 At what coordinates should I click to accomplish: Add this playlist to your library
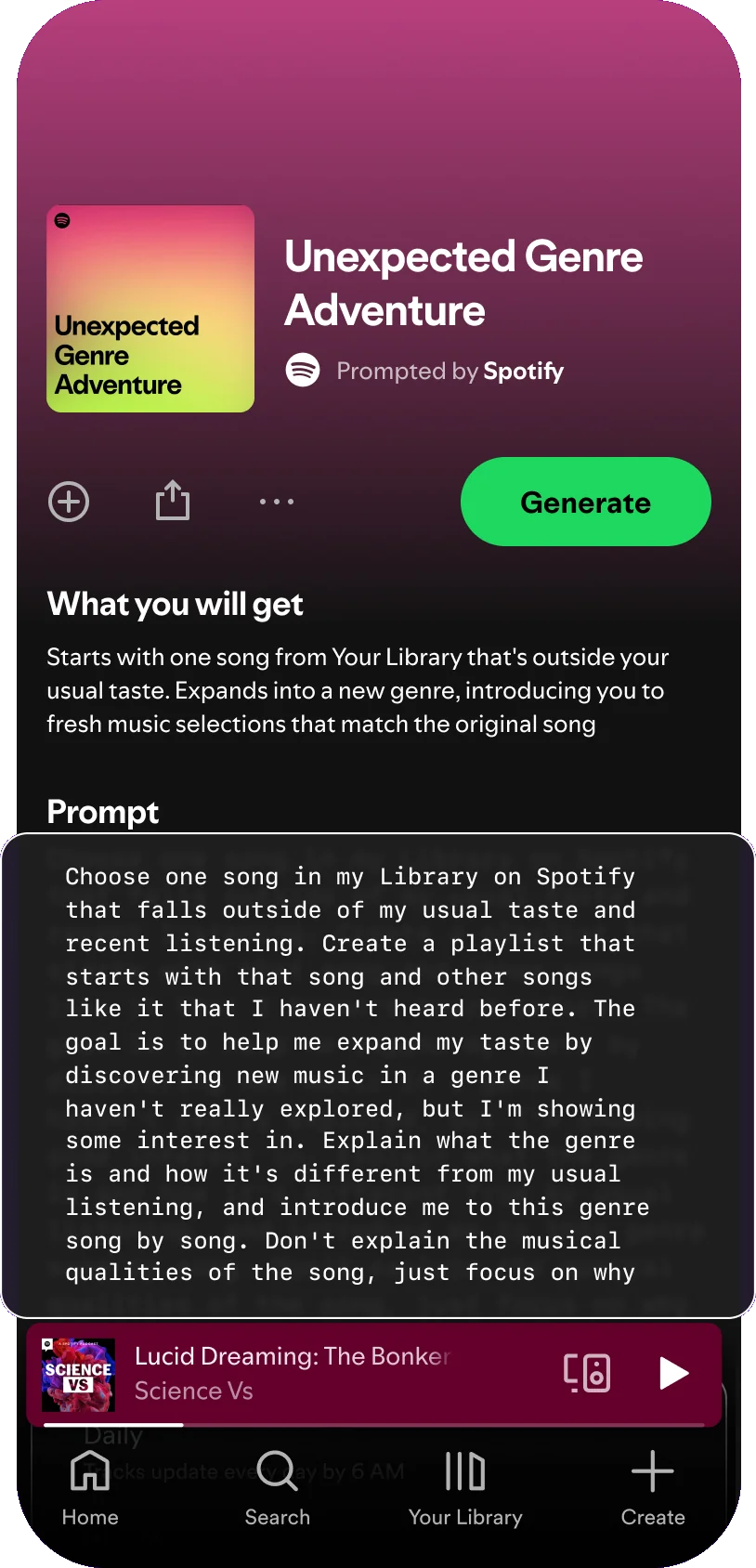click(x=69, y=502)
